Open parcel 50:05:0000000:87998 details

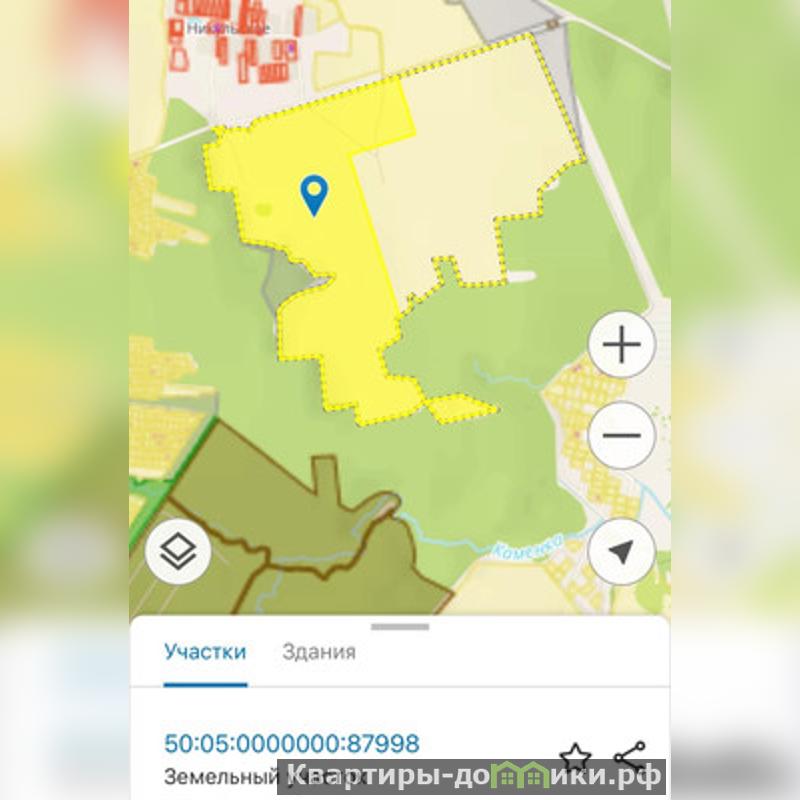pyautogui.click(x=291, y=743)
